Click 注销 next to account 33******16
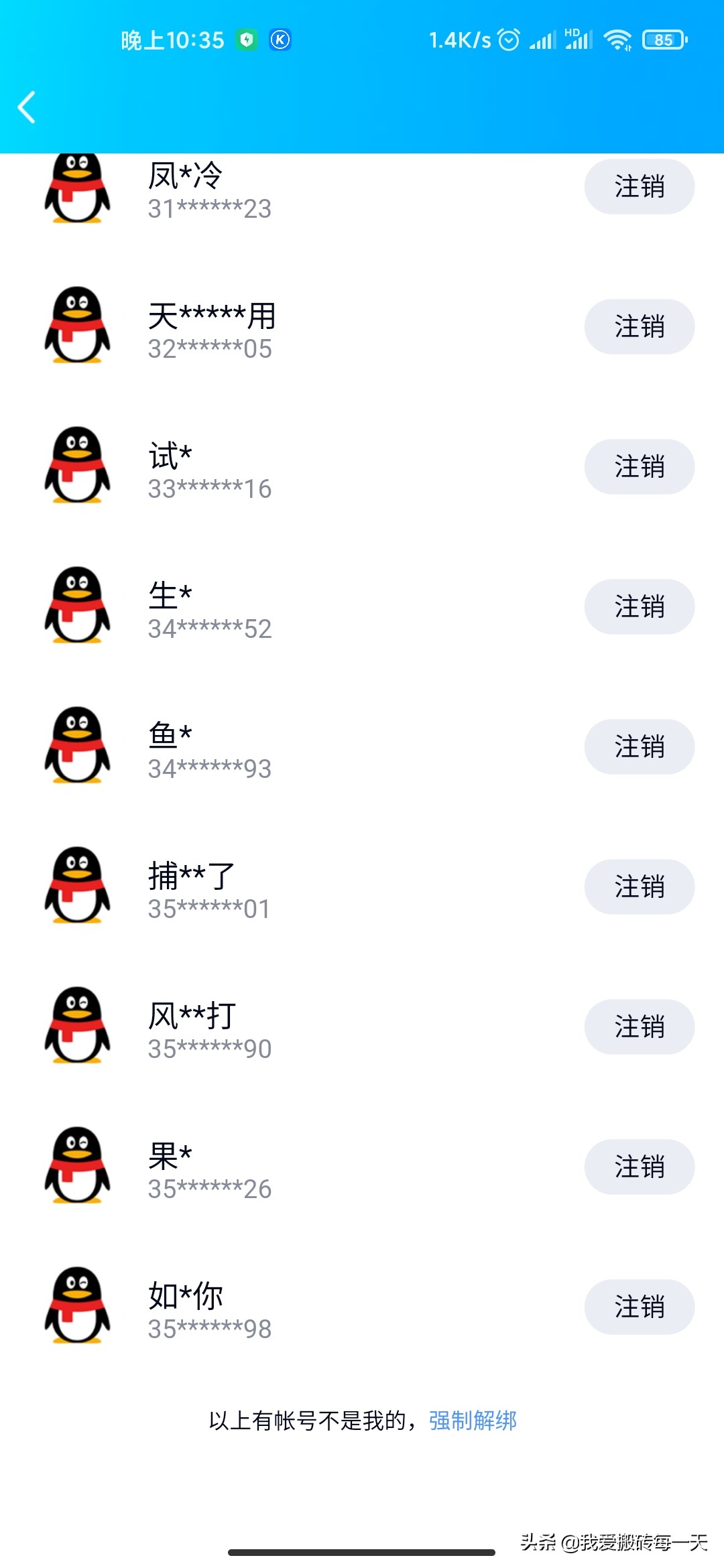The image size is (724, 1568). (x=639, y=467)
